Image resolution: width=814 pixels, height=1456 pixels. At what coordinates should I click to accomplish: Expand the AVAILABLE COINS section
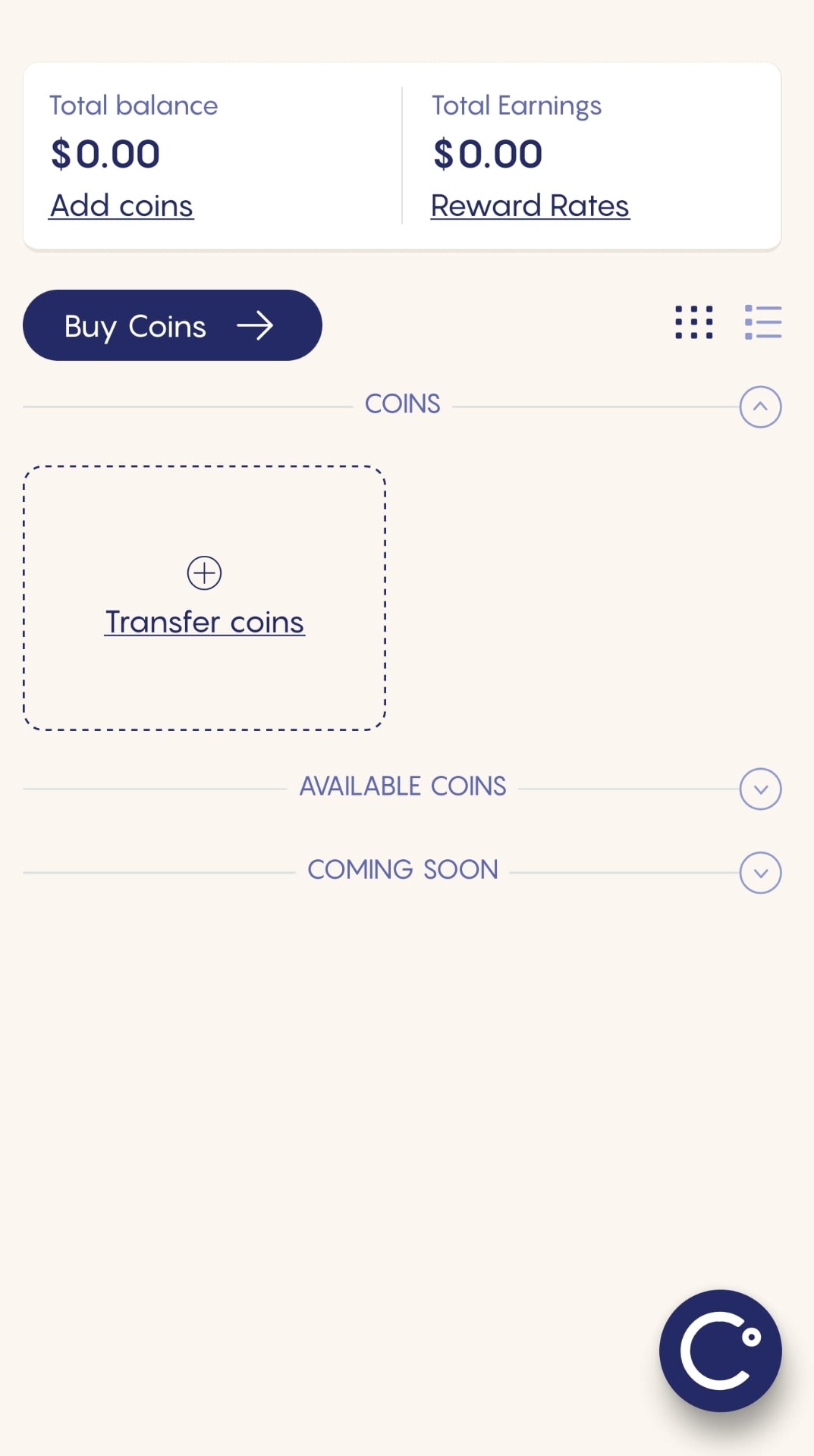[760, 789]
